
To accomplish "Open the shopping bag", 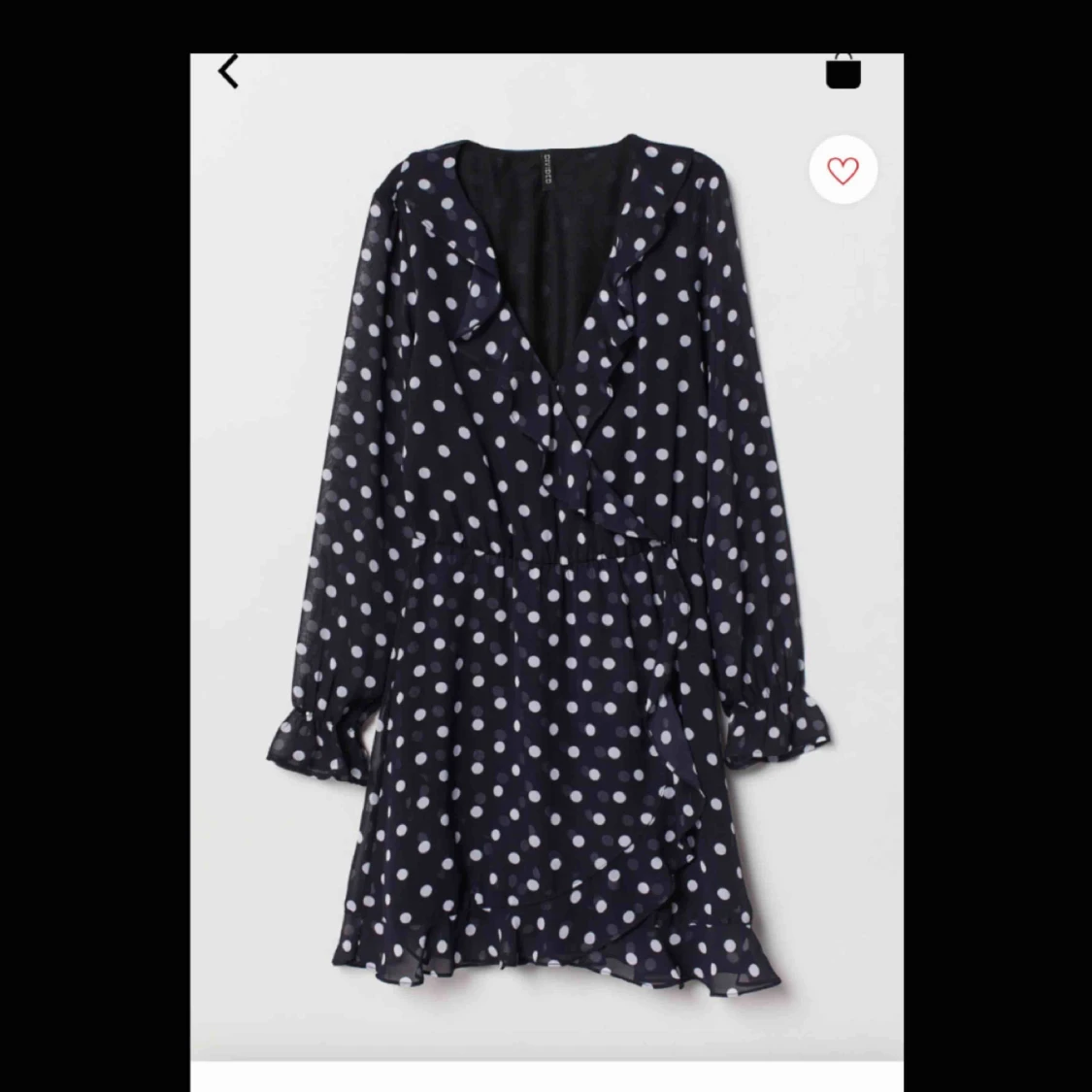I will tap(843, 71).
